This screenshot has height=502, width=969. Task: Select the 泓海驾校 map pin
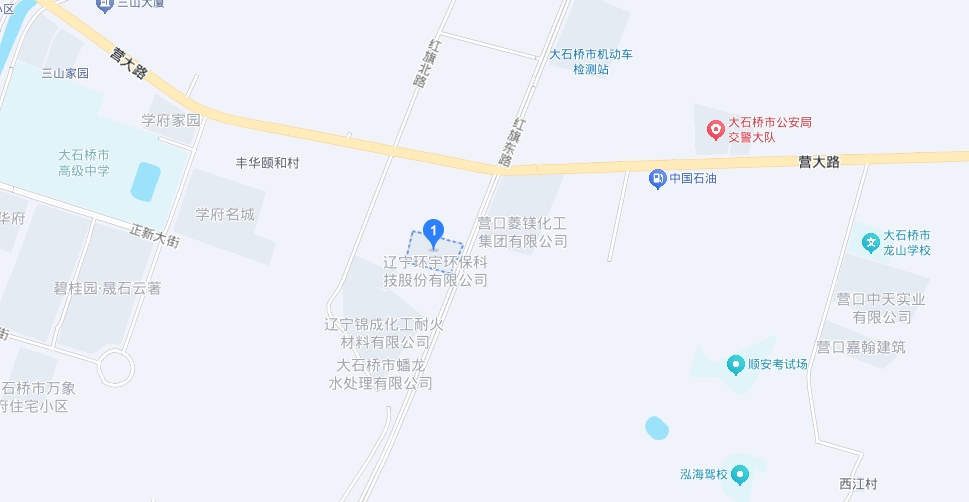(x=740, y=475)
